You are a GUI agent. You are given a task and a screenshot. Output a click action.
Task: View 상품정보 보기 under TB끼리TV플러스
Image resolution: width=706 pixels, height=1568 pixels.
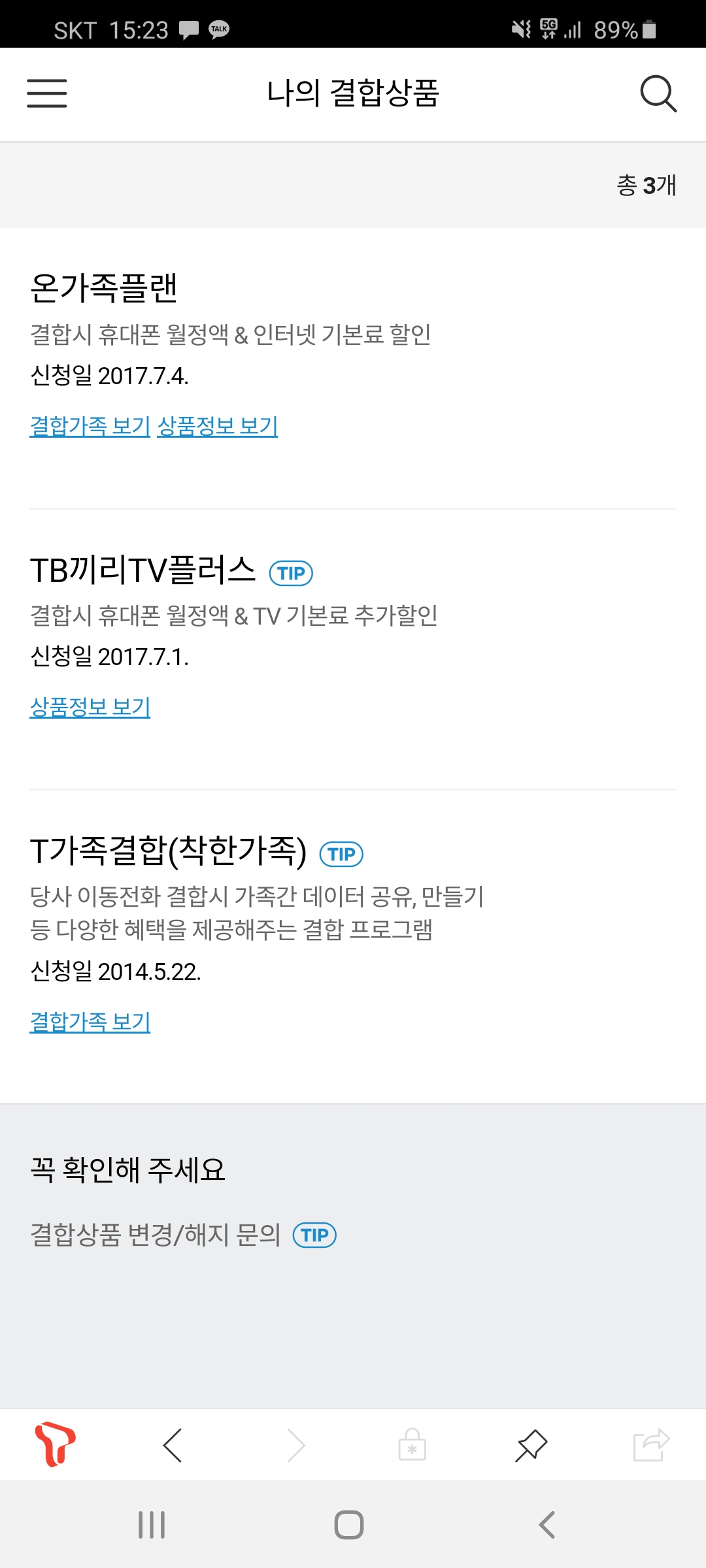coord(90,707)
